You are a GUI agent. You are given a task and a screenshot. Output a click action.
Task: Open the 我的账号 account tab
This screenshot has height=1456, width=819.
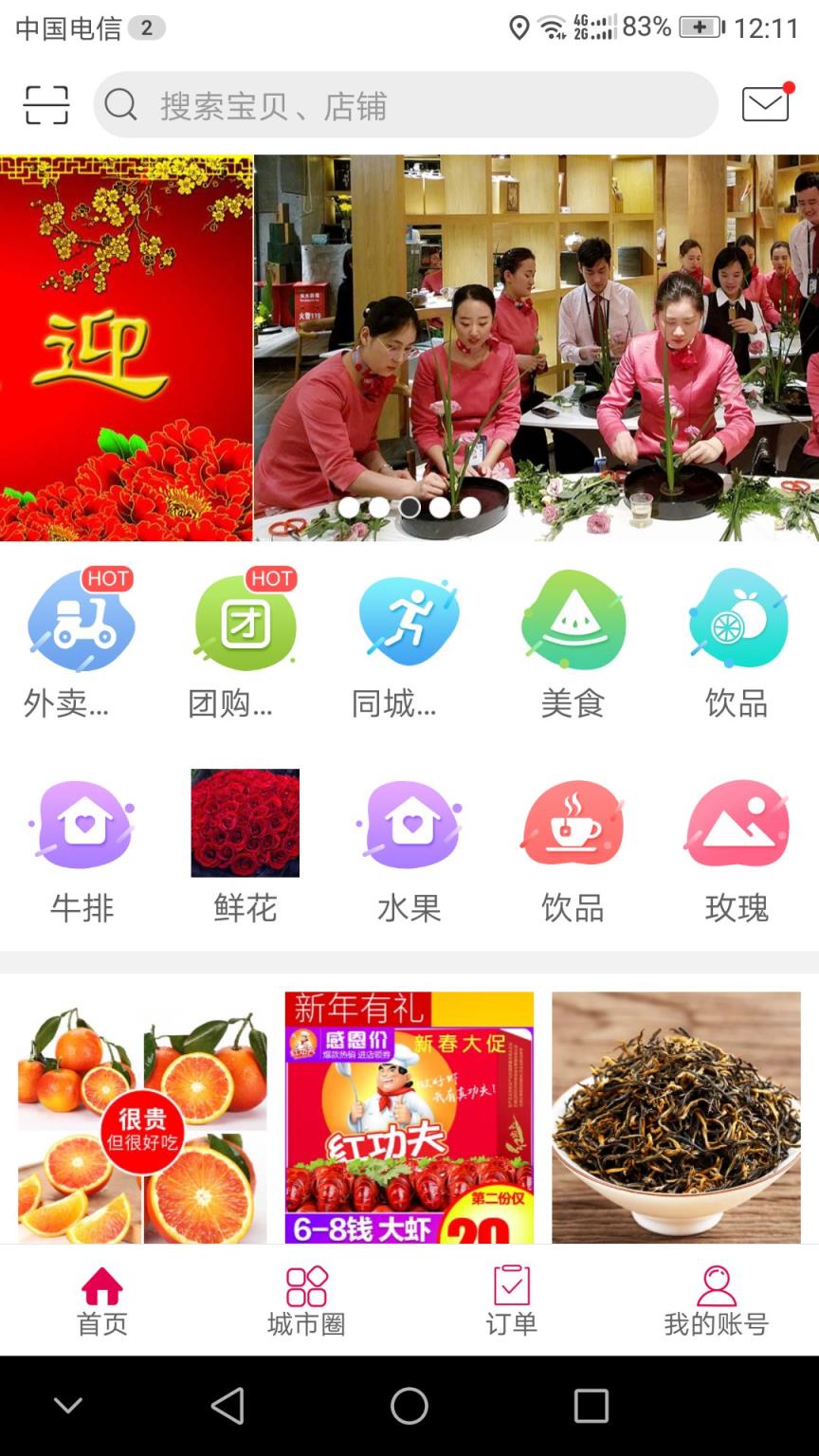(x=717, y=1301)
